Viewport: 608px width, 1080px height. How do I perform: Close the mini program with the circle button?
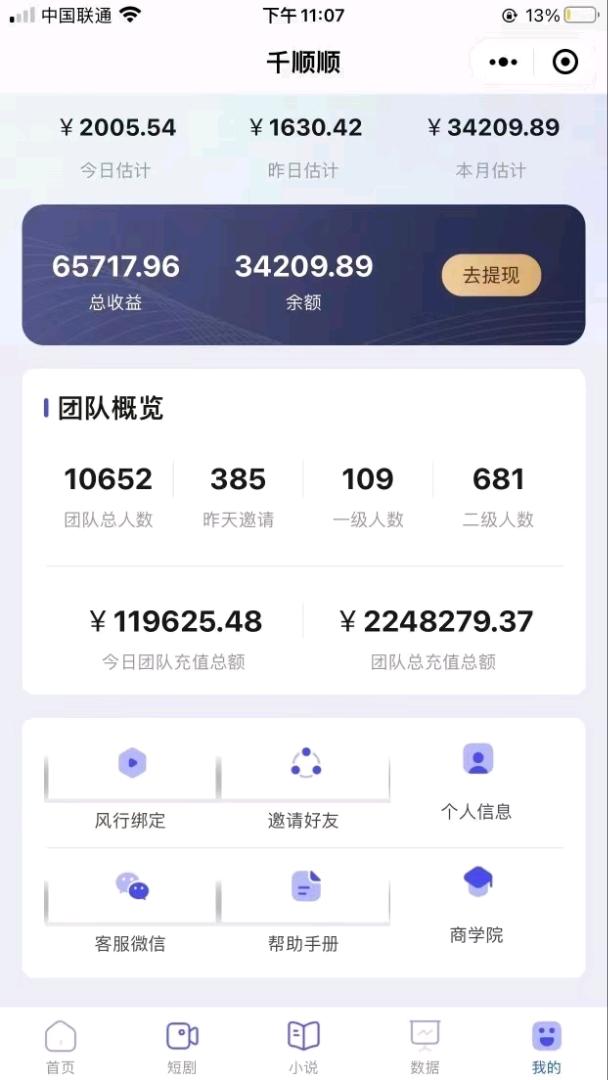[x=565, y=62]
